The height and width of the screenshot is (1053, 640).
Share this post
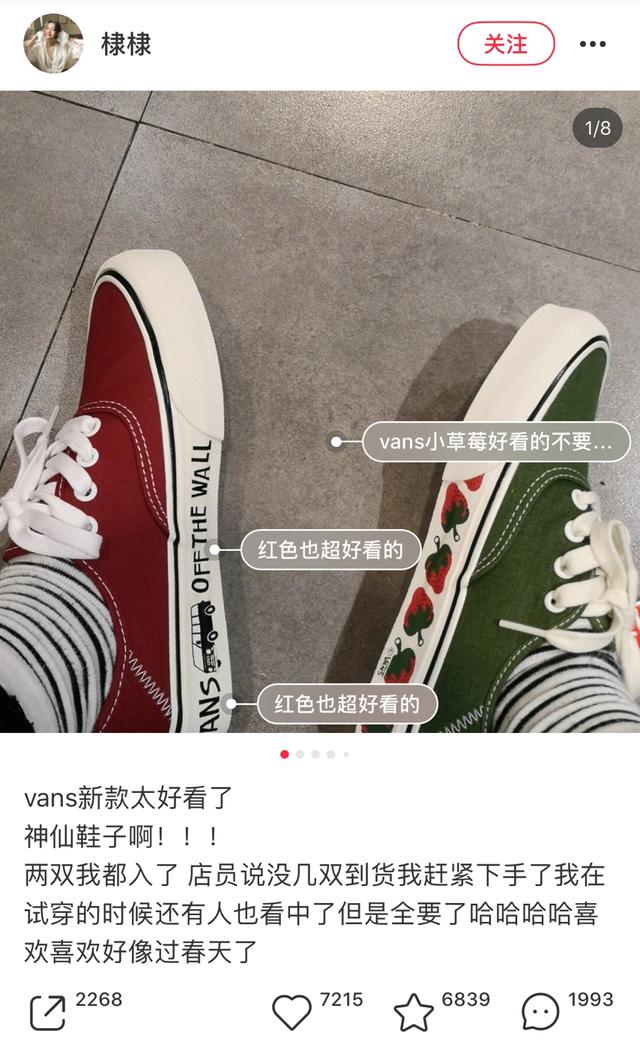tap(47, 1013)
